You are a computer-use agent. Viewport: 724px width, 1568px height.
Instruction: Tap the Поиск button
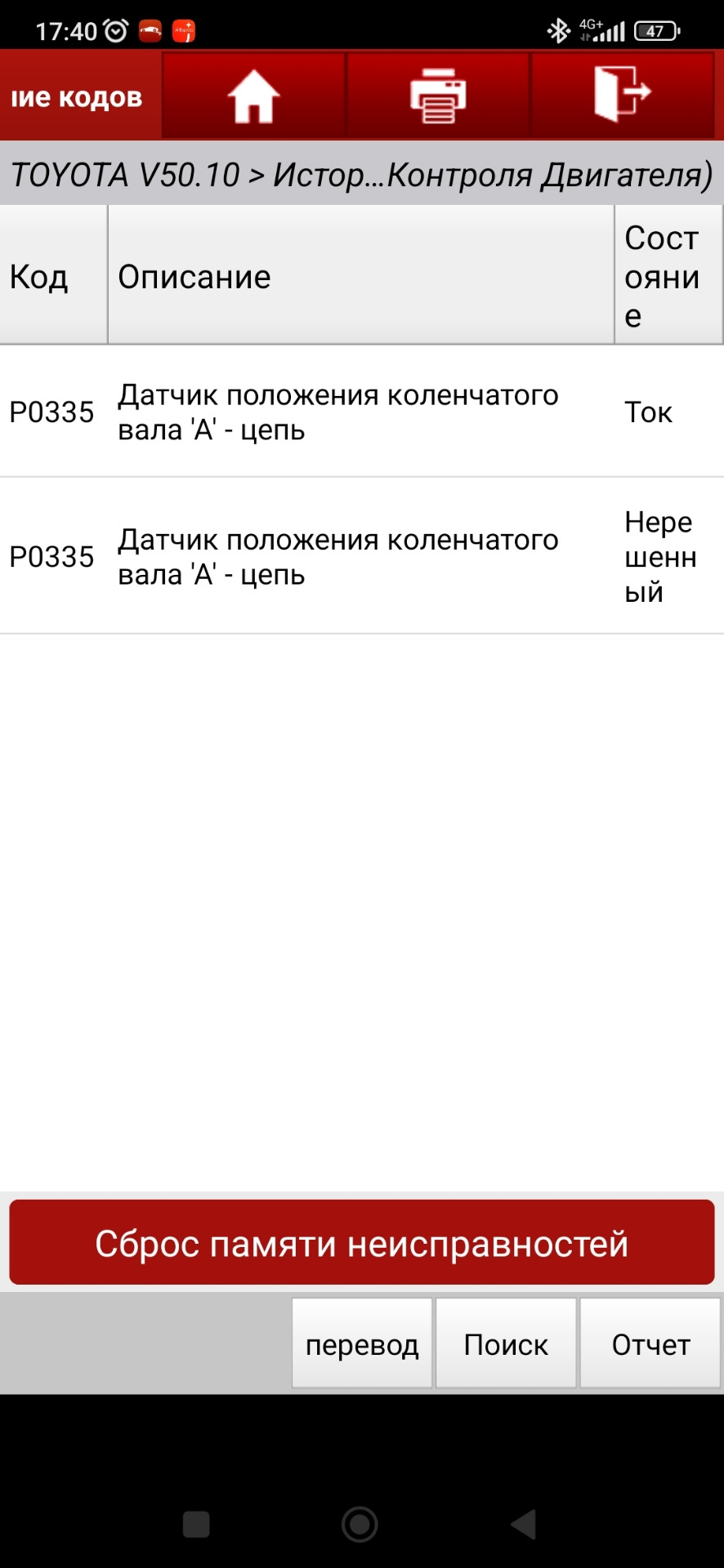pyautogui.click(x=506, y=1344)
